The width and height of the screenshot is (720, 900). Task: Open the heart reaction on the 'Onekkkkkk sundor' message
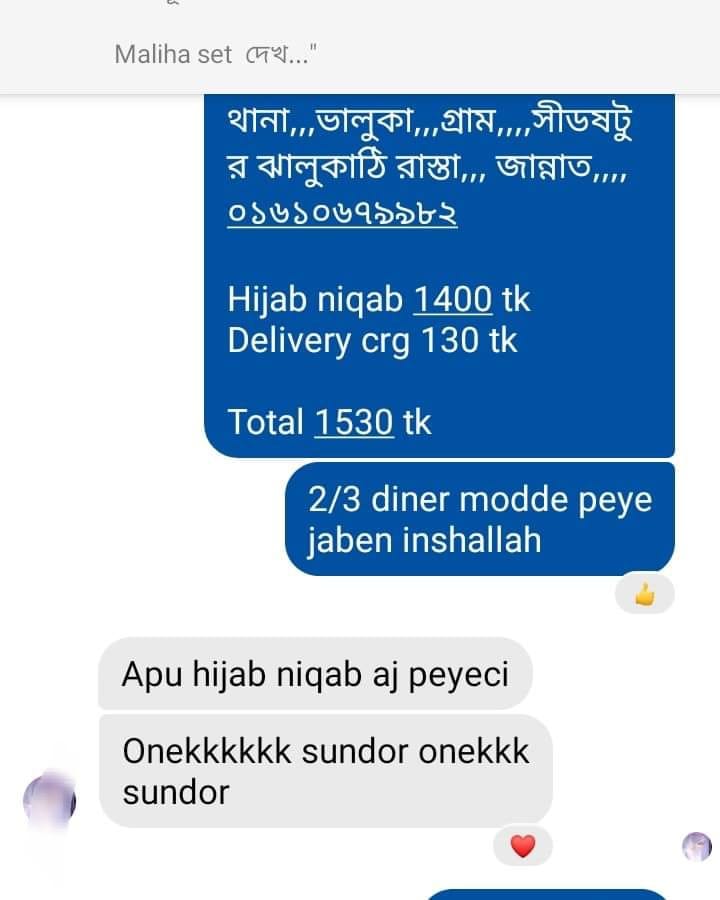pyautogui.click(x=523, y=847)
